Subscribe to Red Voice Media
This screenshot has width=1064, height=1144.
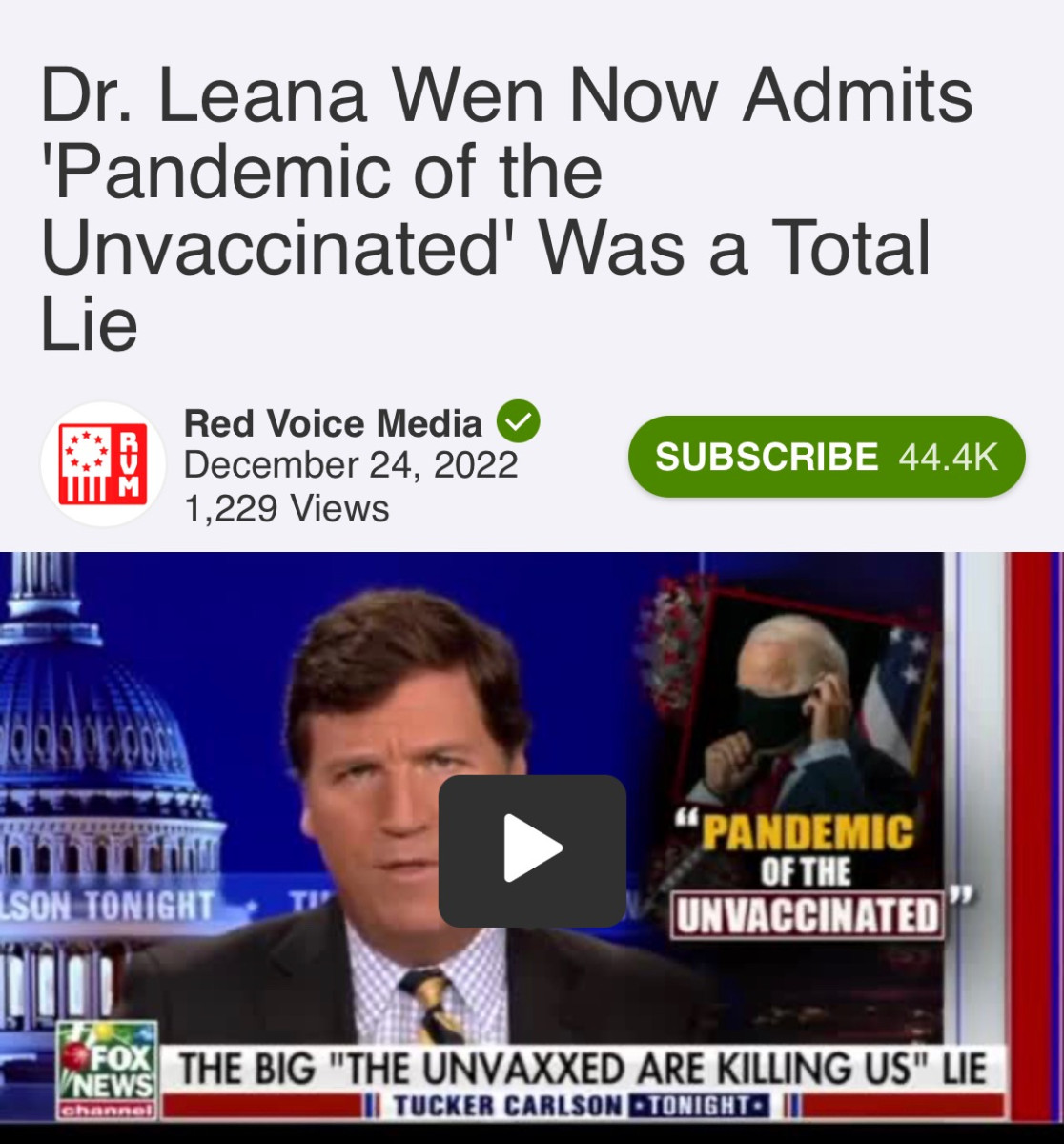[826, 458]
